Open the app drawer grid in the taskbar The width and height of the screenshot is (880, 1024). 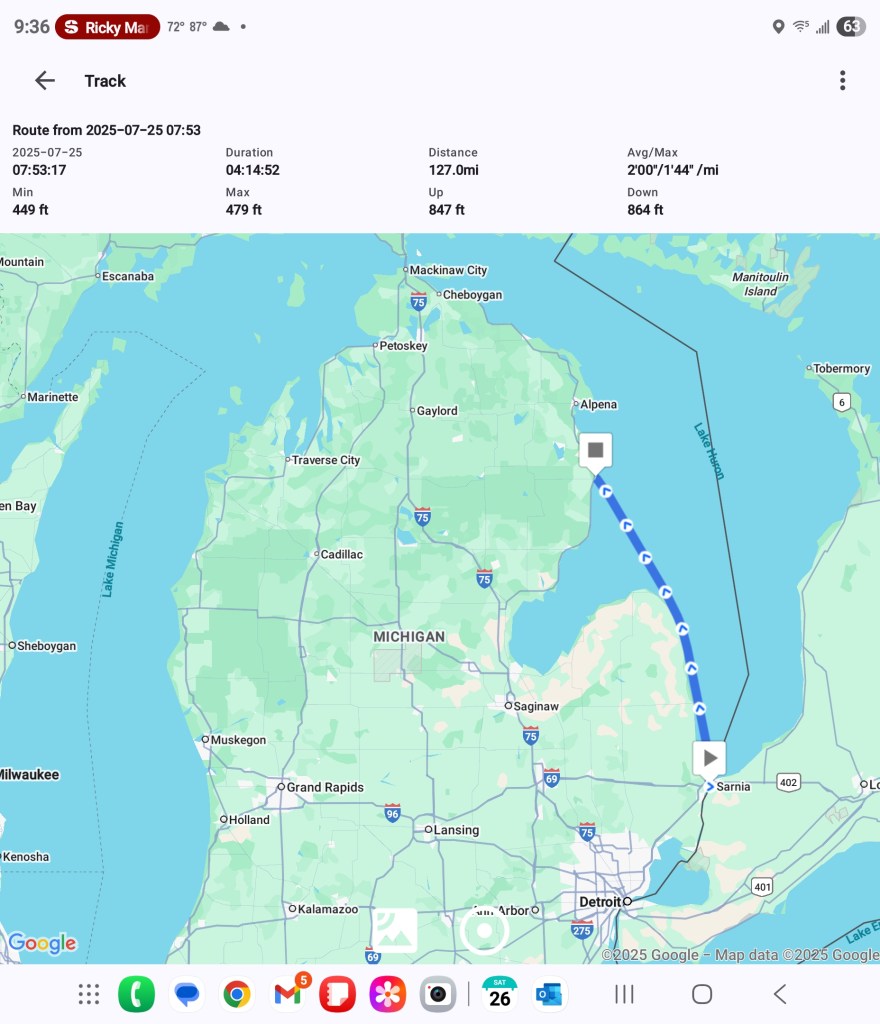click(89, 994)
